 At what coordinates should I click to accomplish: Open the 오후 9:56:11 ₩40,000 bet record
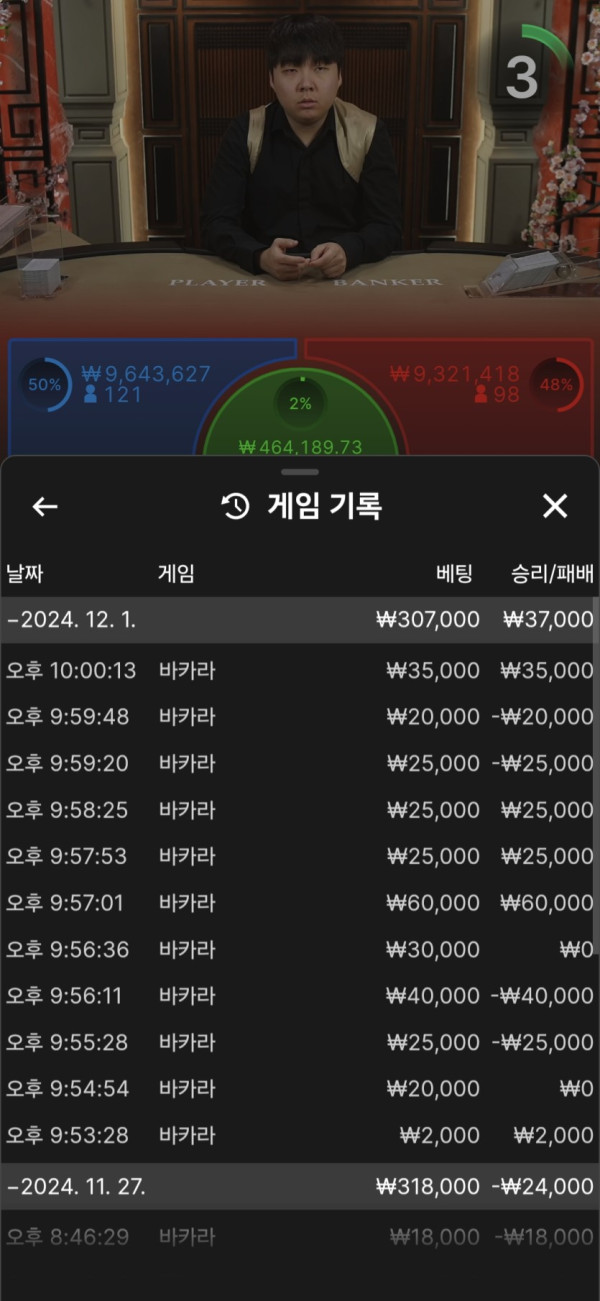click(x=300, y=996)
